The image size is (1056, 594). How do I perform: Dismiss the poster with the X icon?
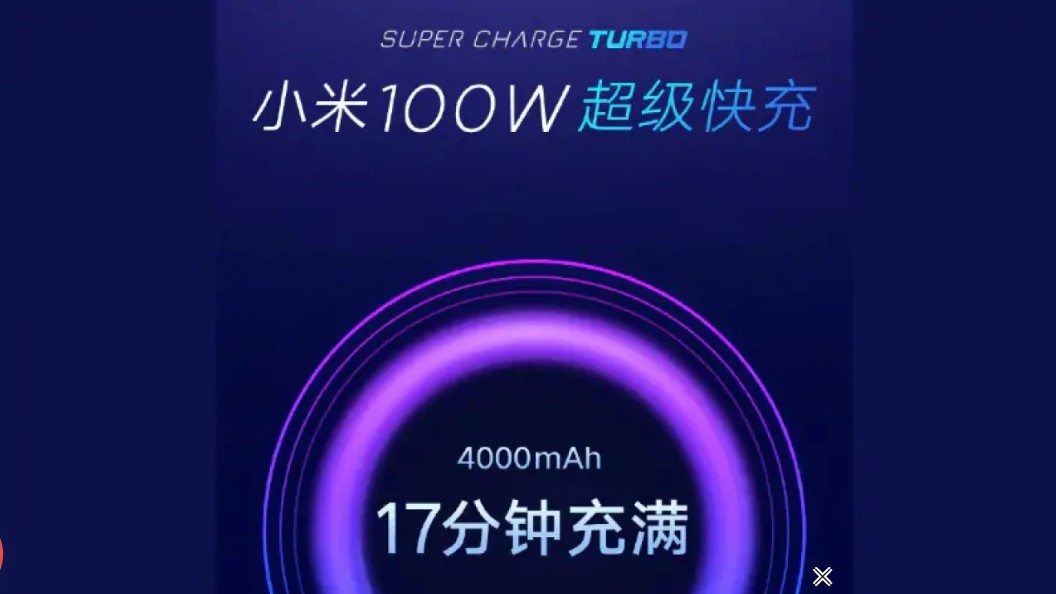(x=822, y=576)
